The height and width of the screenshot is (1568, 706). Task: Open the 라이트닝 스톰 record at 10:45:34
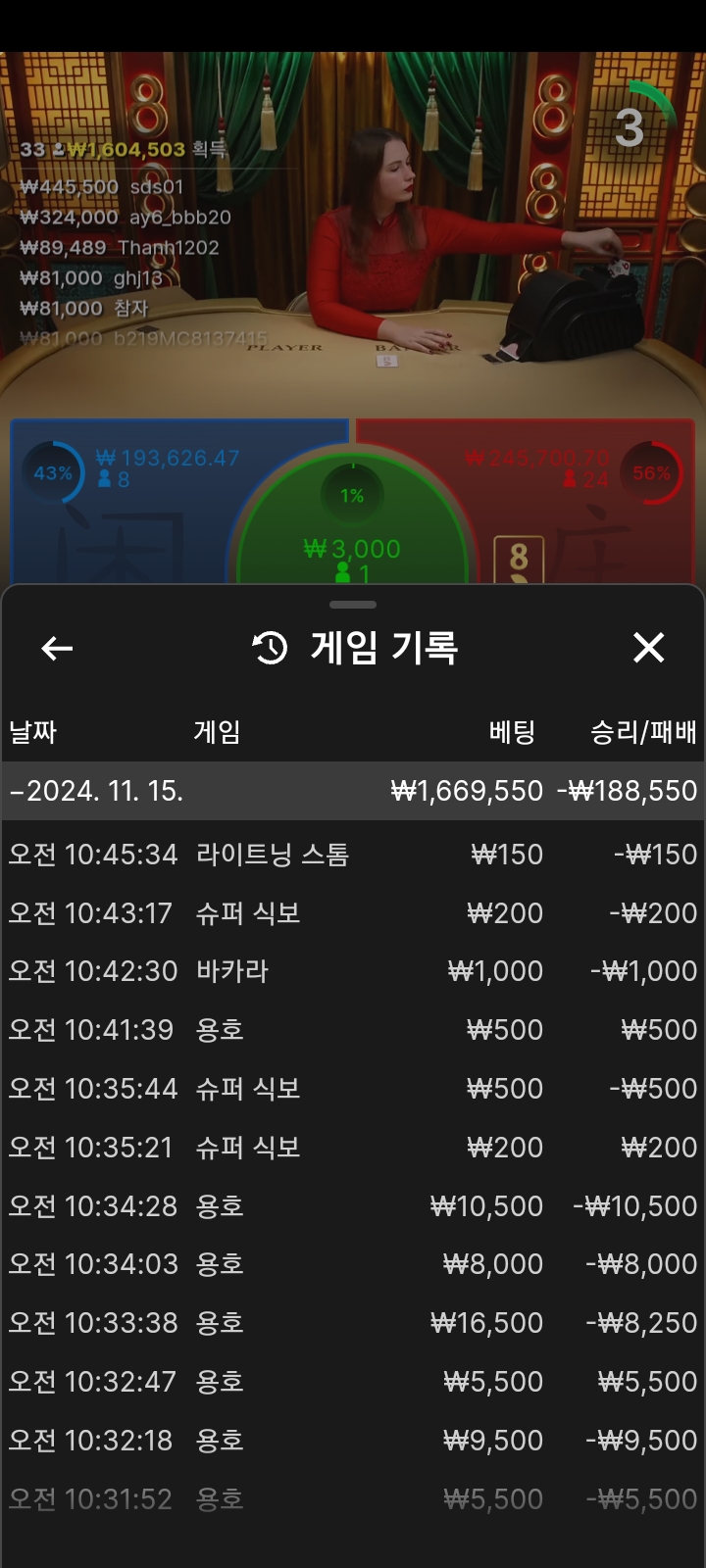tap(353, 855)
